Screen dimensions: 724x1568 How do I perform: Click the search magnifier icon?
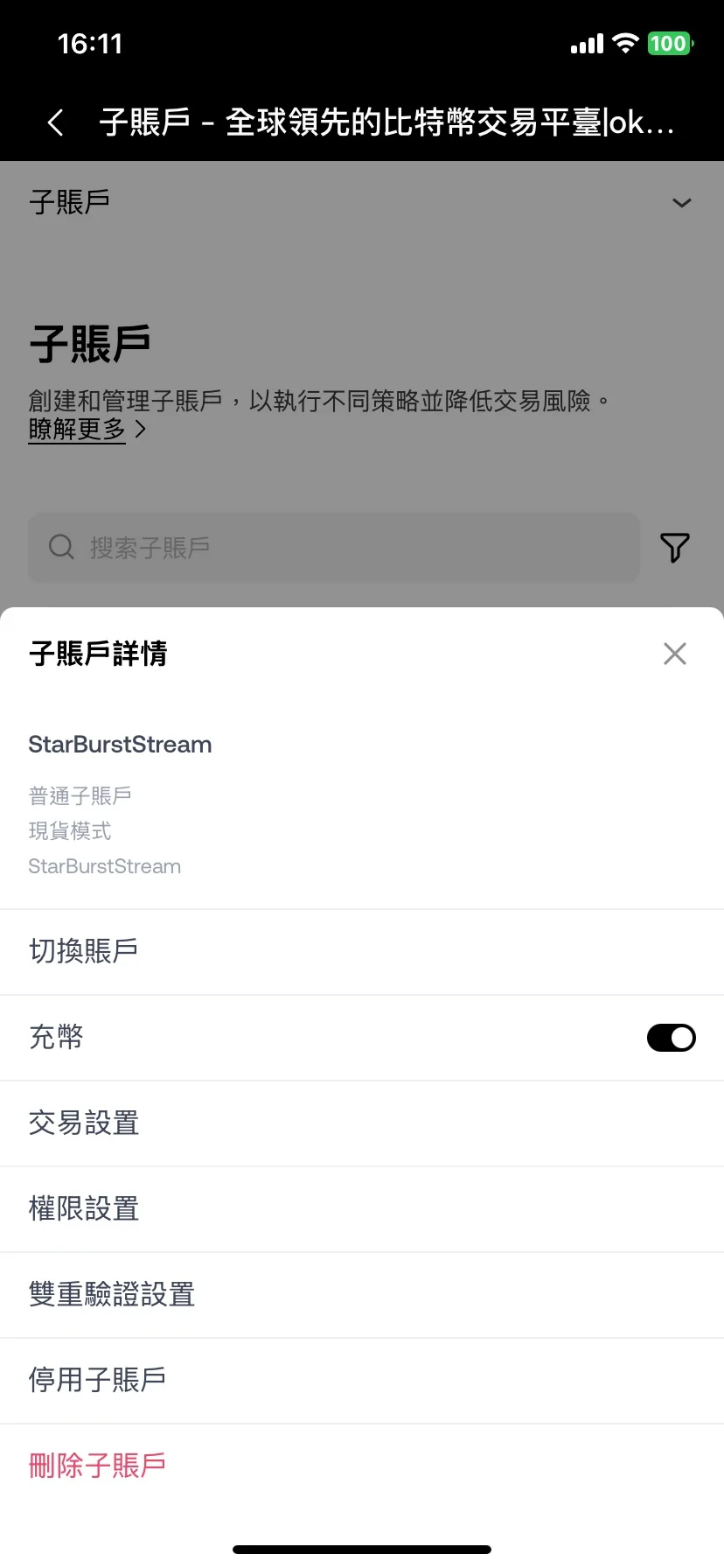pos(60,547)
